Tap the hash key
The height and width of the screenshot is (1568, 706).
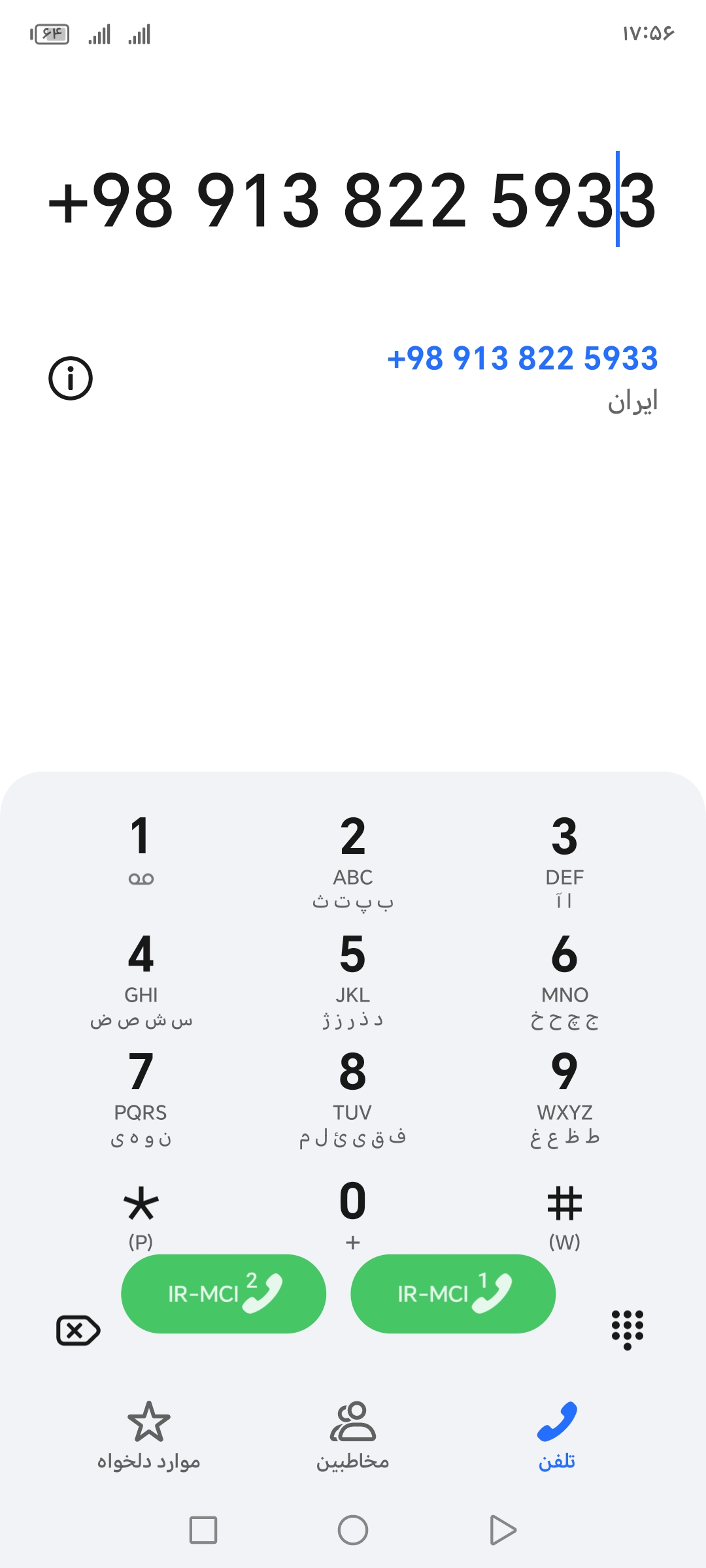coord(564,1212)
